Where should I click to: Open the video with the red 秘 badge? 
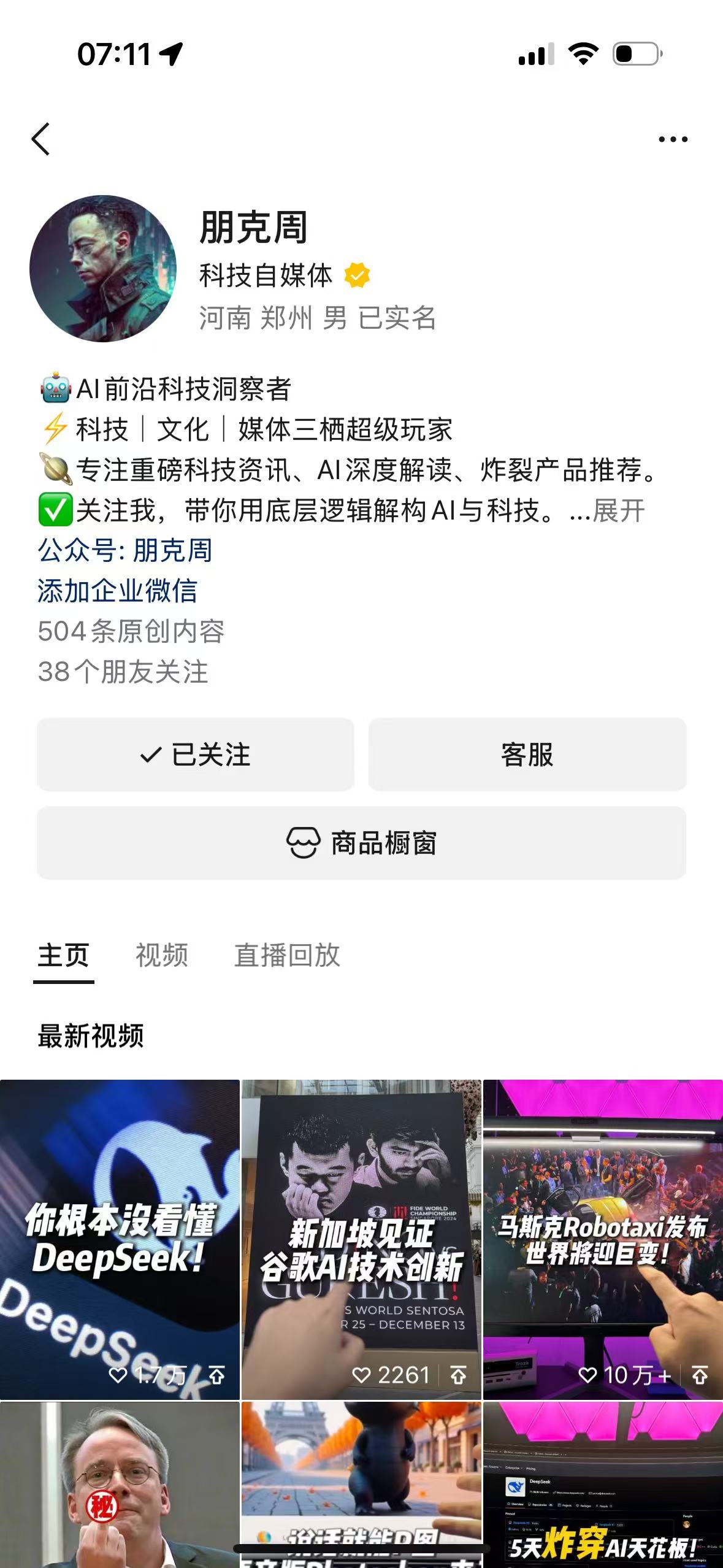(x=120, y=1485)
